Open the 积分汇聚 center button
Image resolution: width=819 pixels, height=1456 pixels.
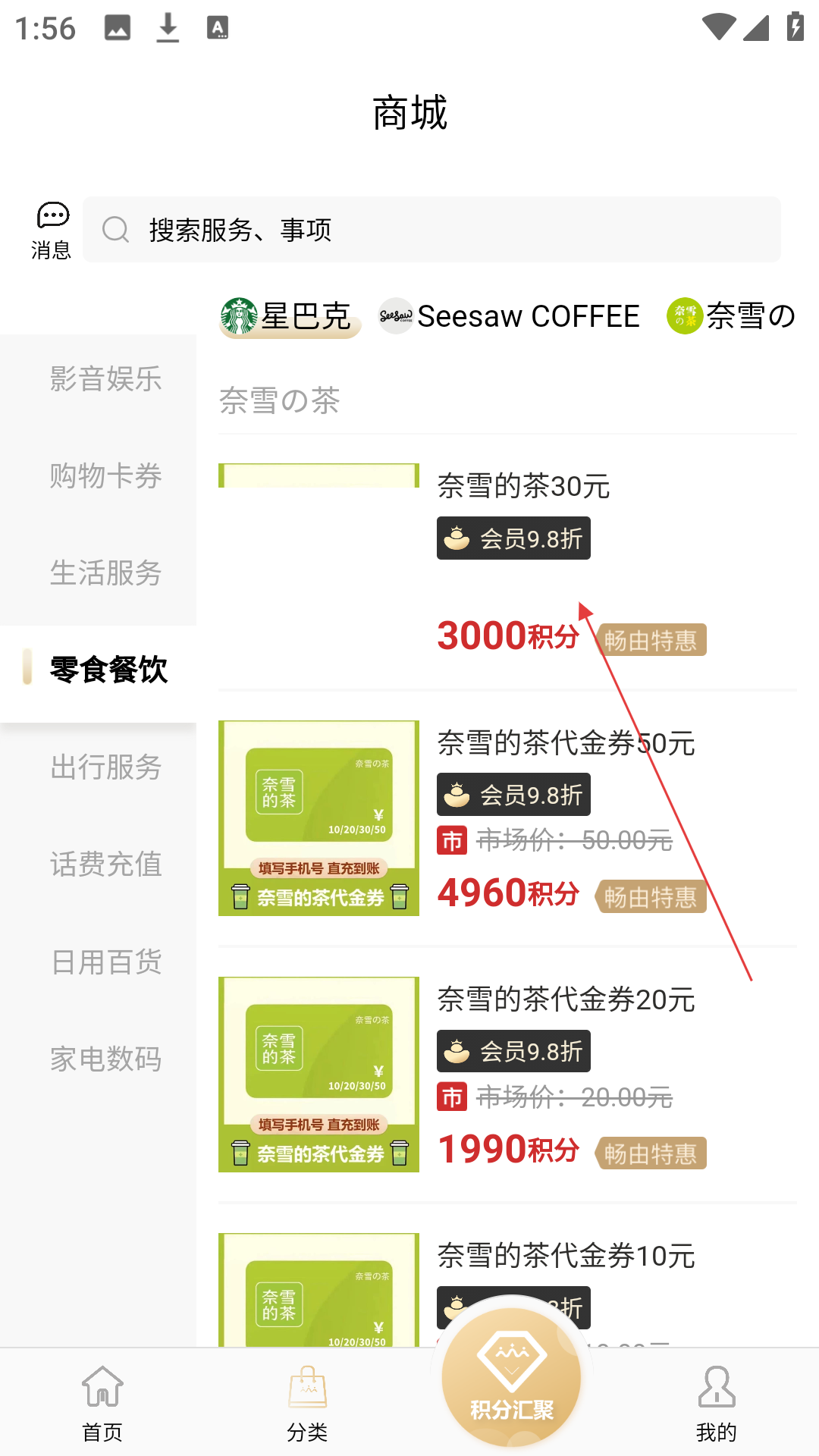click(x=511, y=1380)
